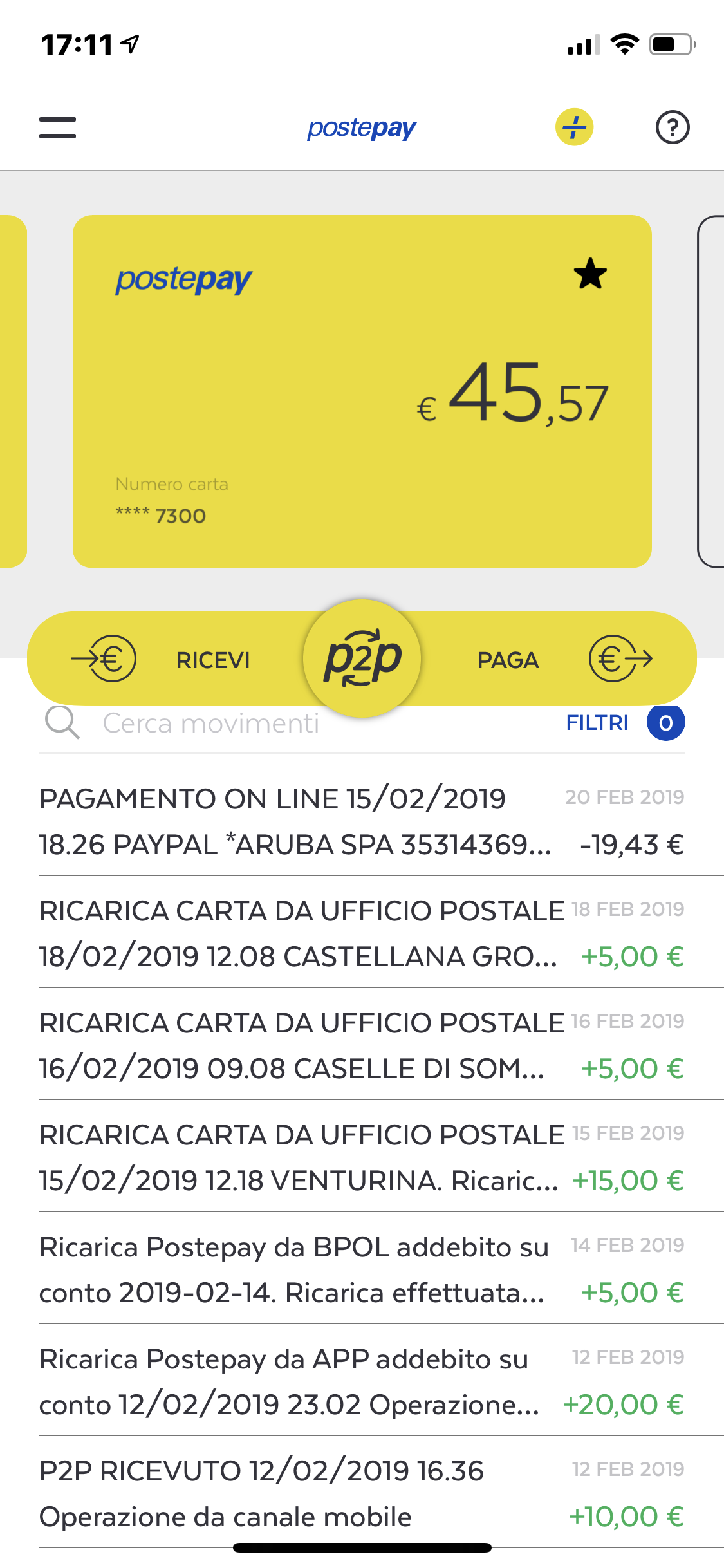Open the Postepay card ending 7300
Image resolution: width=724 pixels, height=1568 pixels.
tap(362, 391)
